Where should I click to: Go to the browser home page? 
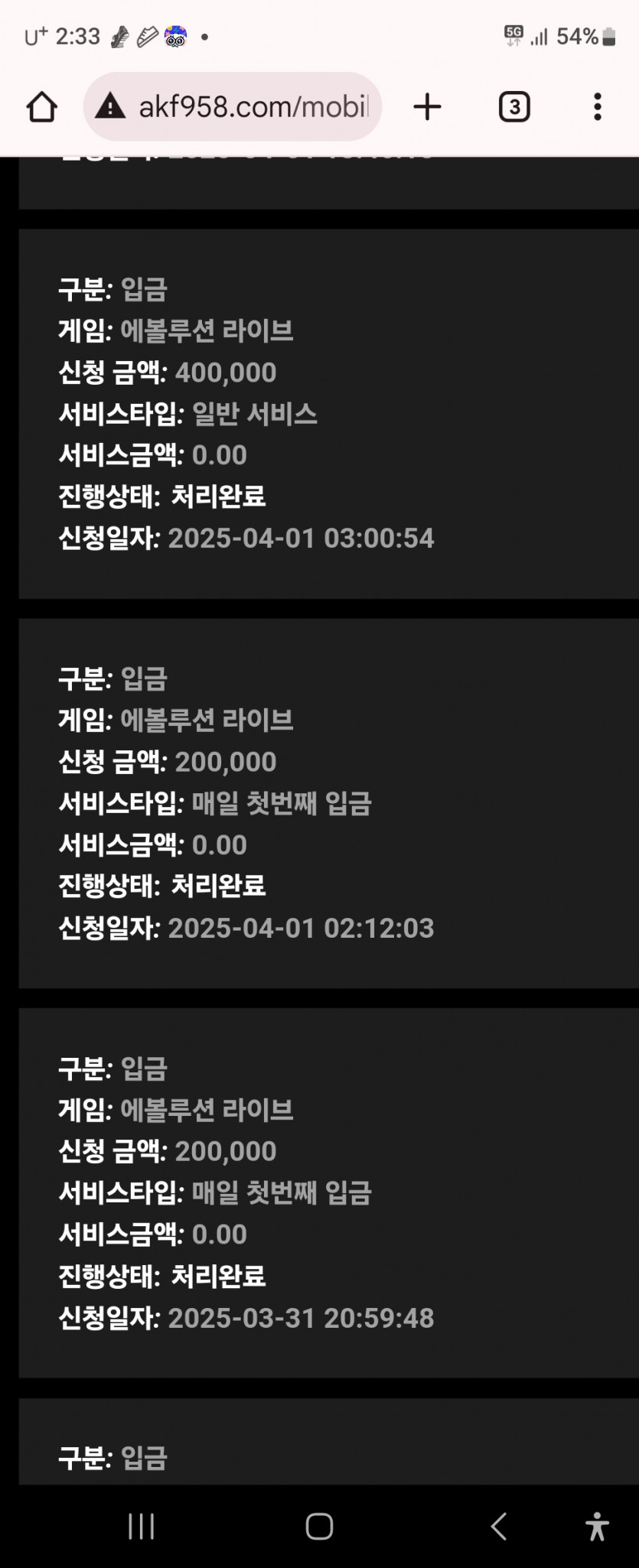pyautogui.click(x=42, y=107)
